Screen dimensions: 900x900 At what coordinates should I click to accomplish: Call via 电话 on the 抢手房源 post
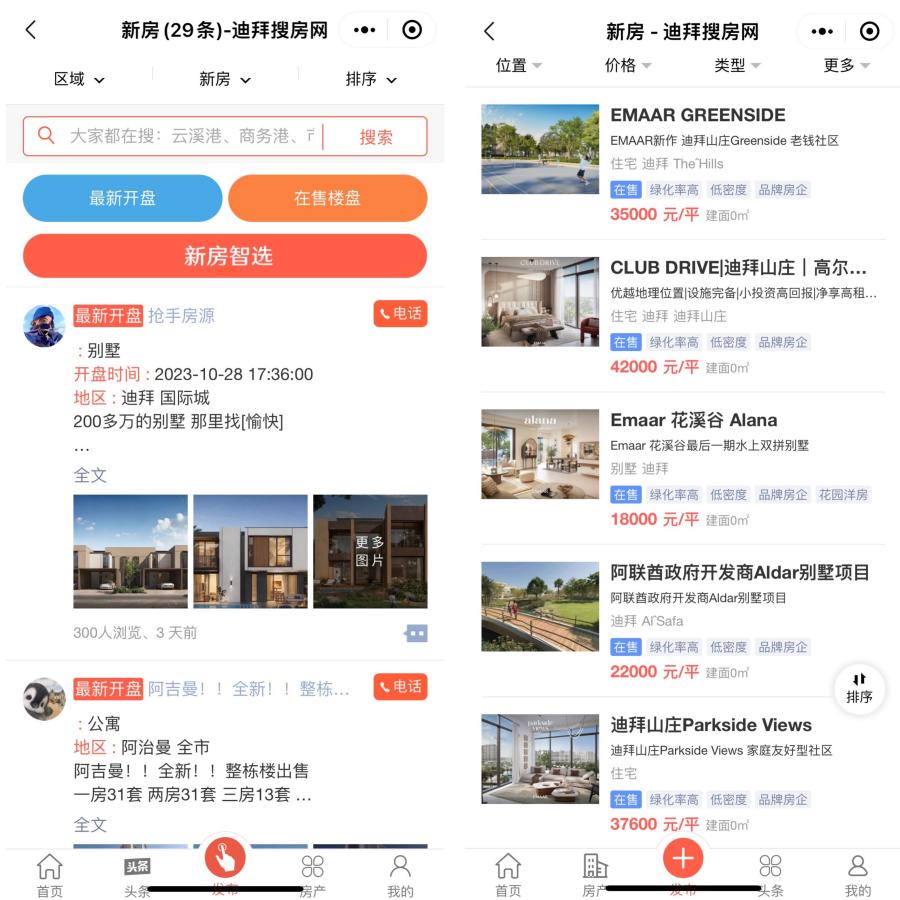pos(400,314)
